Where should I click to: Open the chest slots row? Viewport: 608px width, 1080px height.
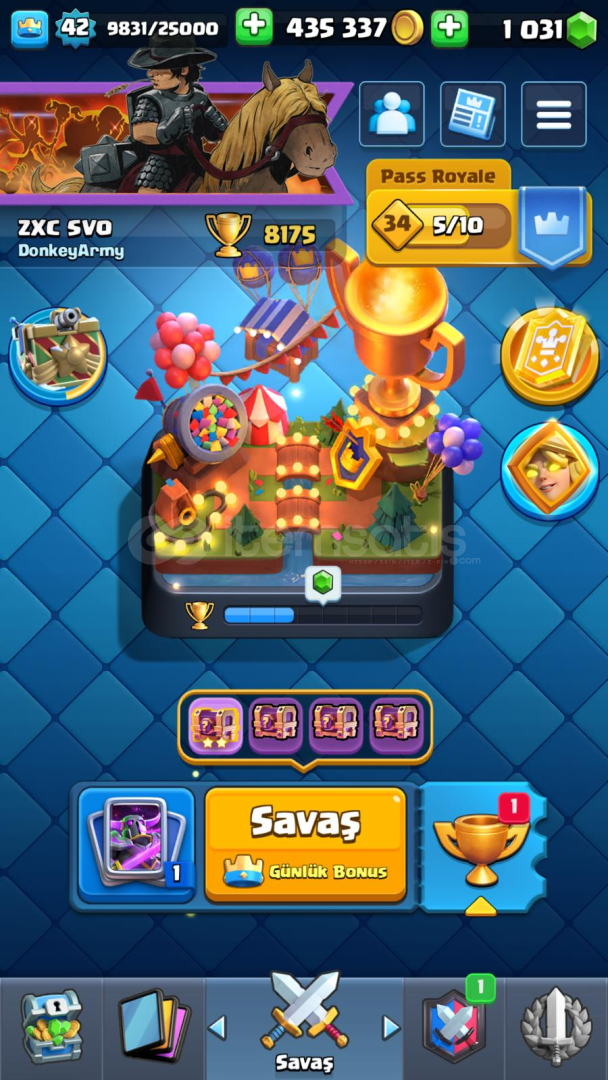coord(305,725)
